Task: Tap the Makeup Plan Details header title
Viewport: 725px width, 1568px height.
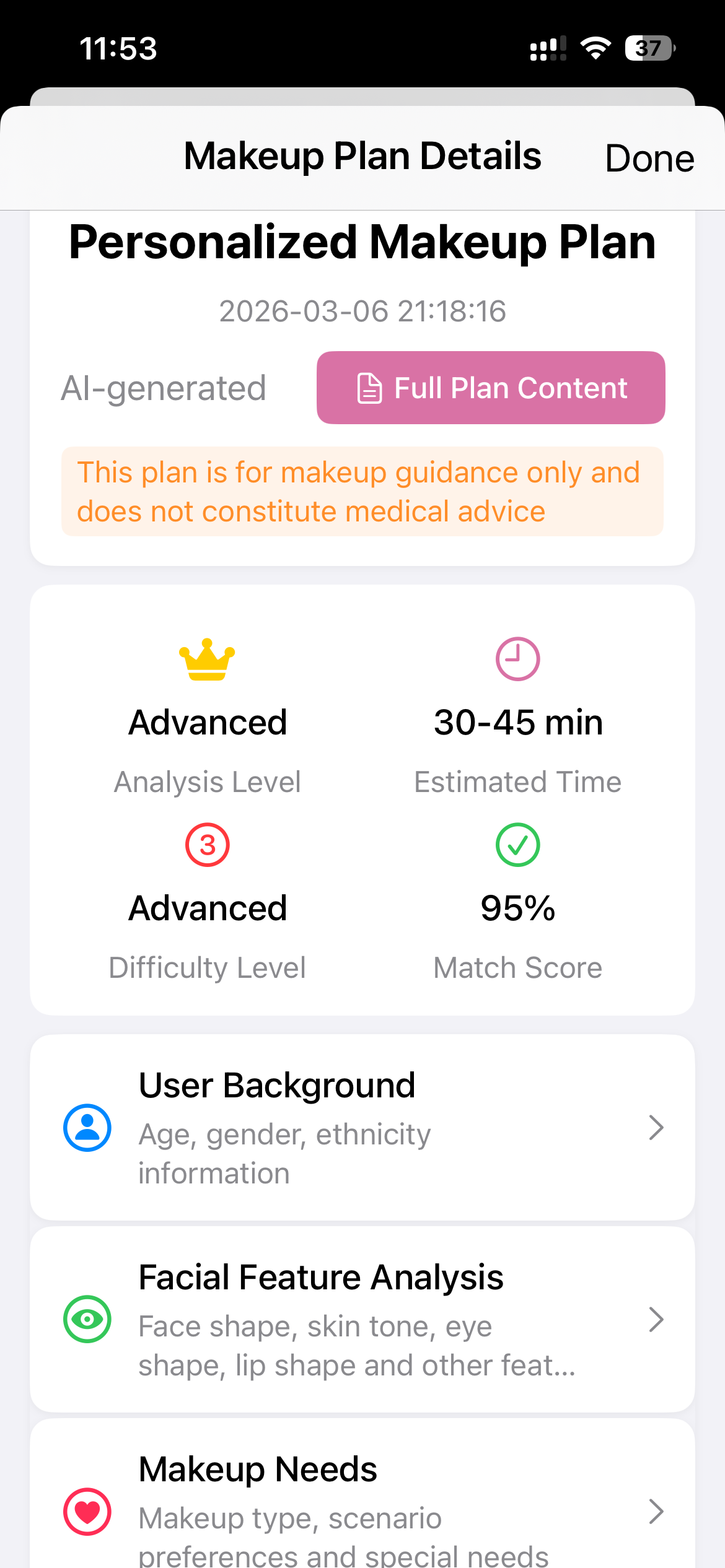Action: pos(362,155)
